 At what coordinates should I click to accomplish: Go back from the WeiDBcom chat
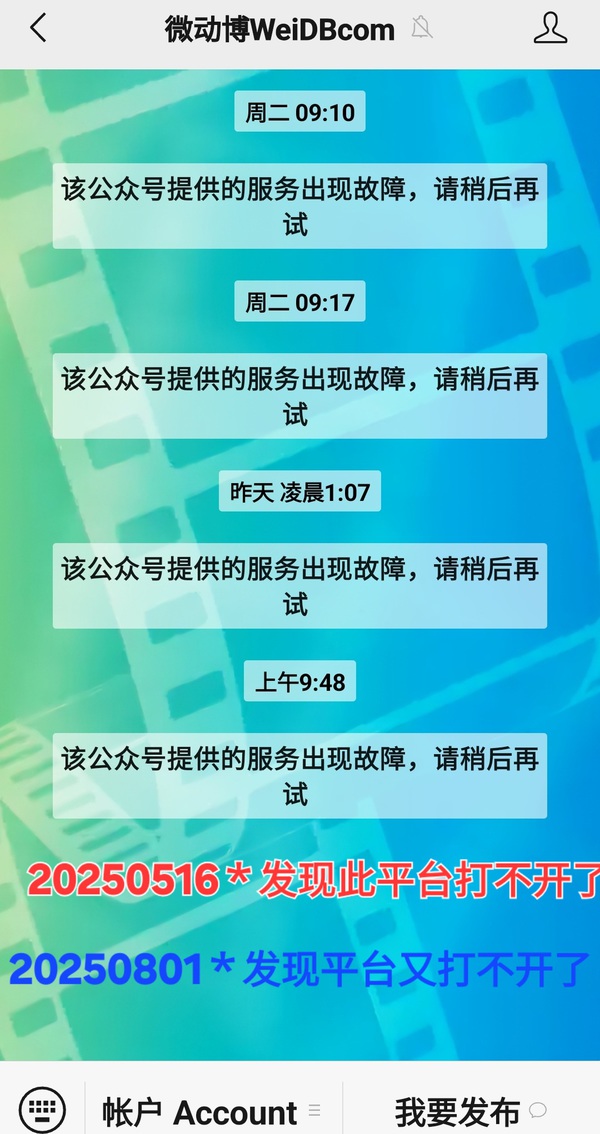tap(38, 28)
